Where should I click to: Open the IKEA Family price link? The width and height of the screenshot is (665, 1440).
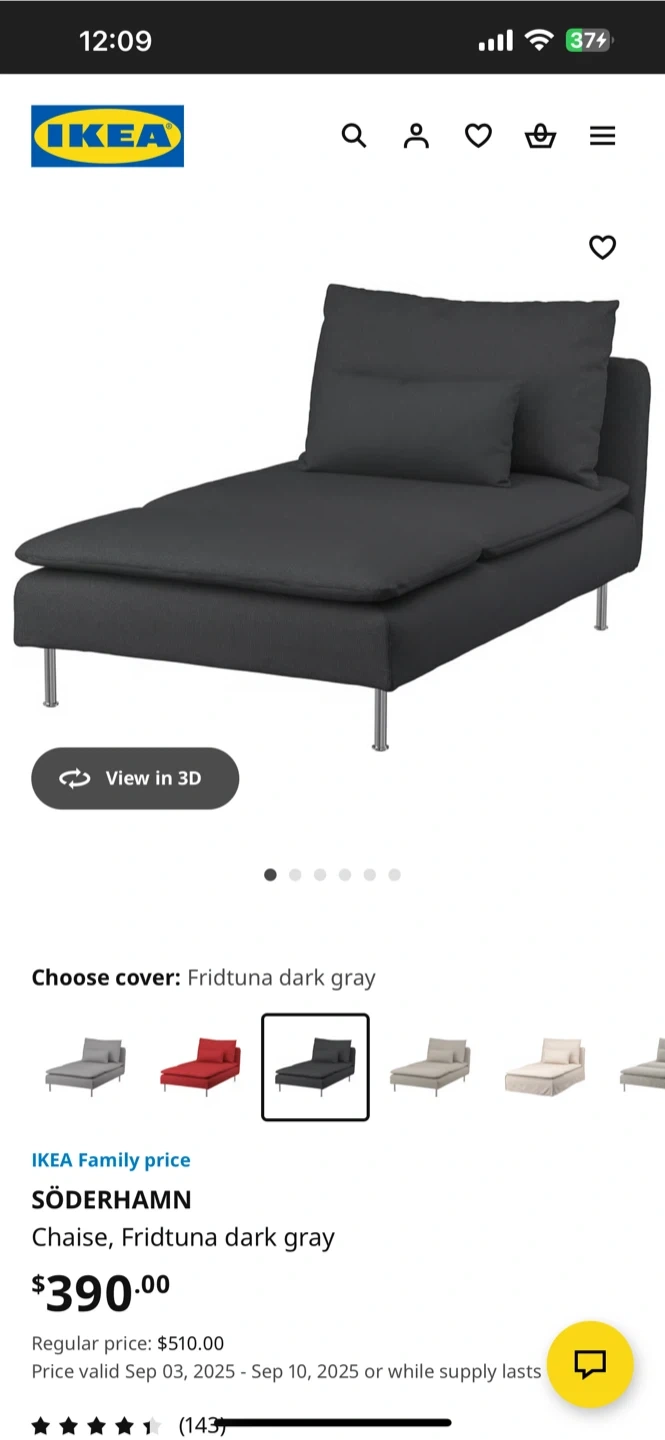111,1160
